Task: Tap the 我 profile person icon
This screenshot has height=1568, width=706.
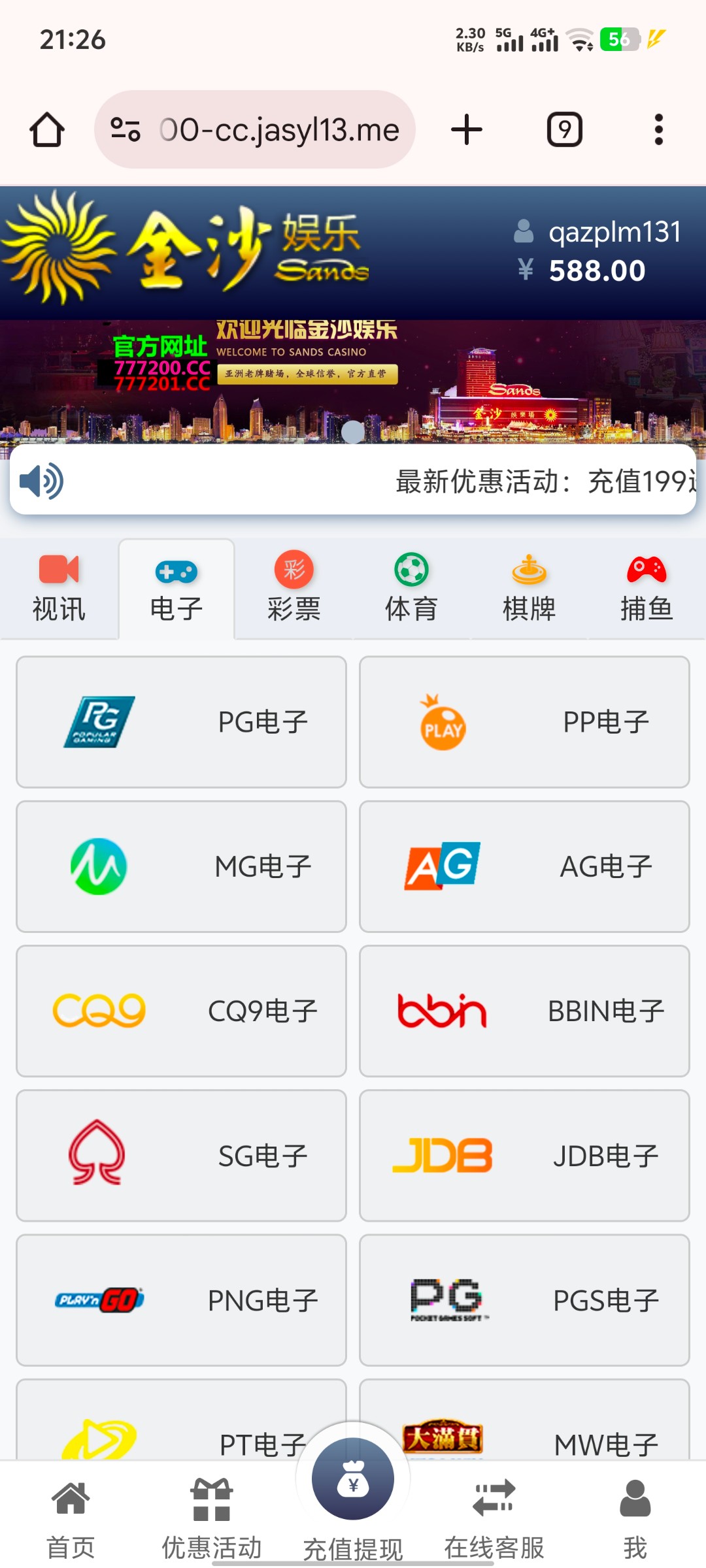Action: pos(635,1498)
